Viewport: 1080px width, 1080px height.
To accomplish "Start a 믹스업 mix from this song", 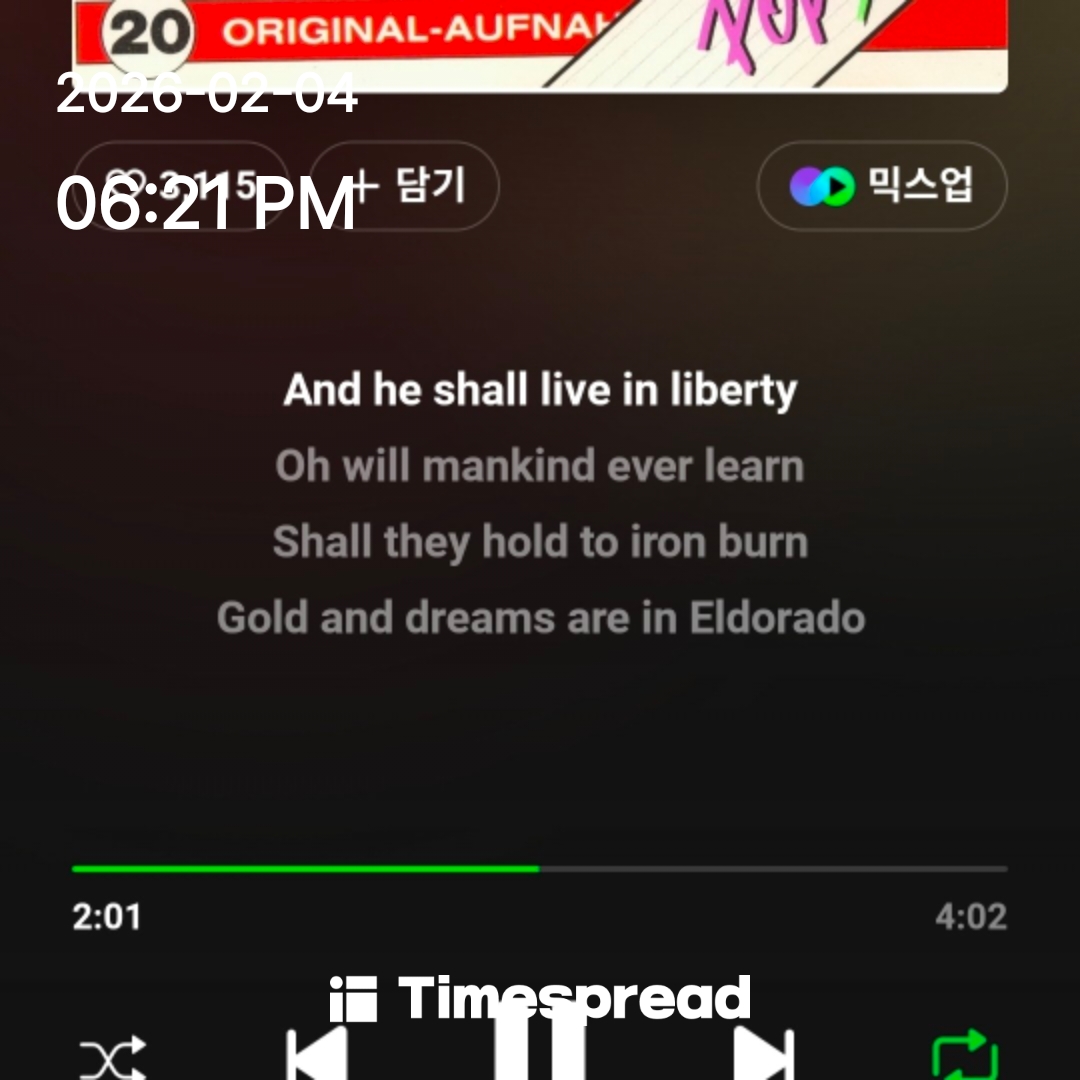I will (x=882, y=186).
